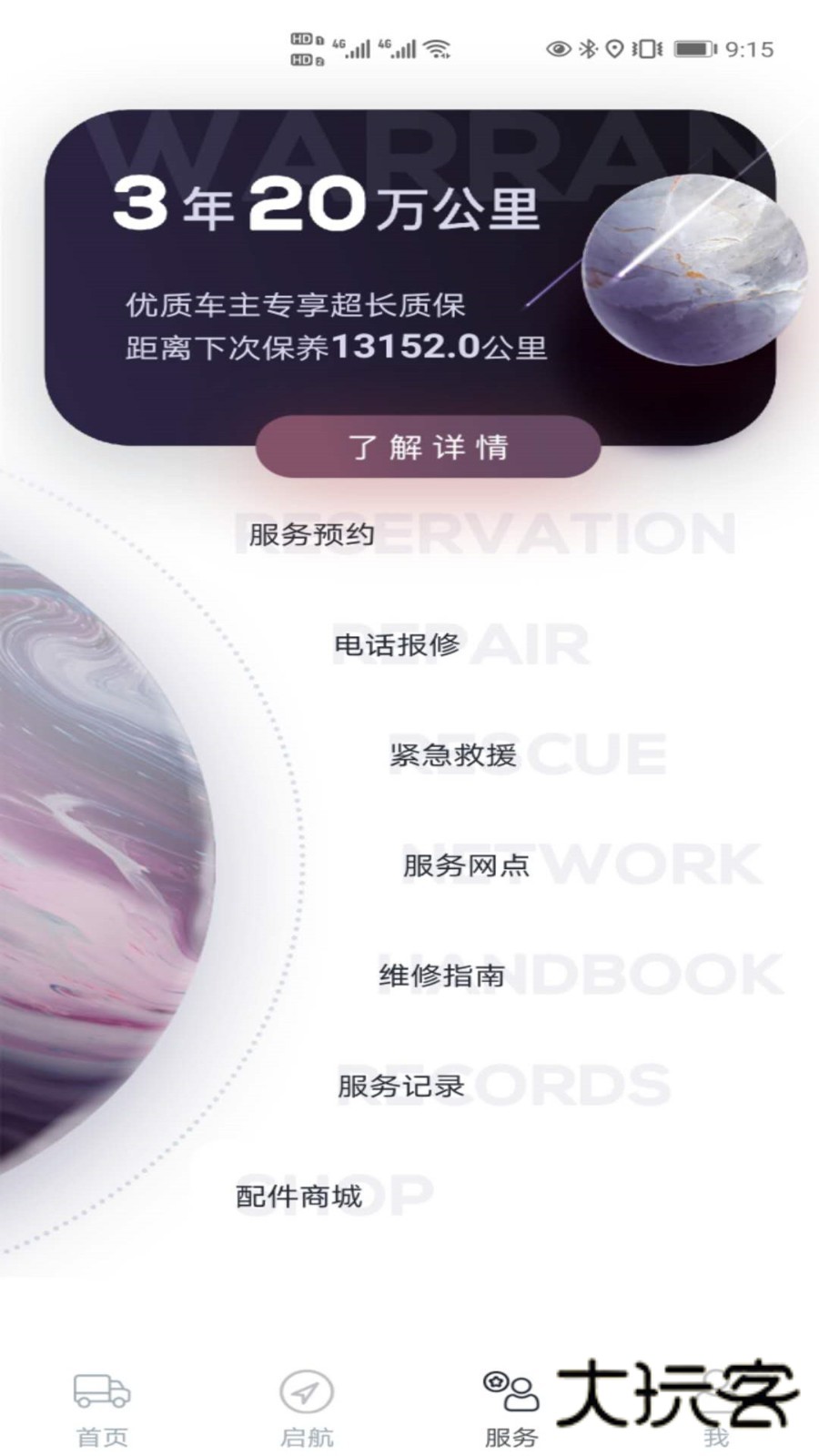Switch to the 服务 tab
This screenshot has width=819, height=1456.
511,1409
